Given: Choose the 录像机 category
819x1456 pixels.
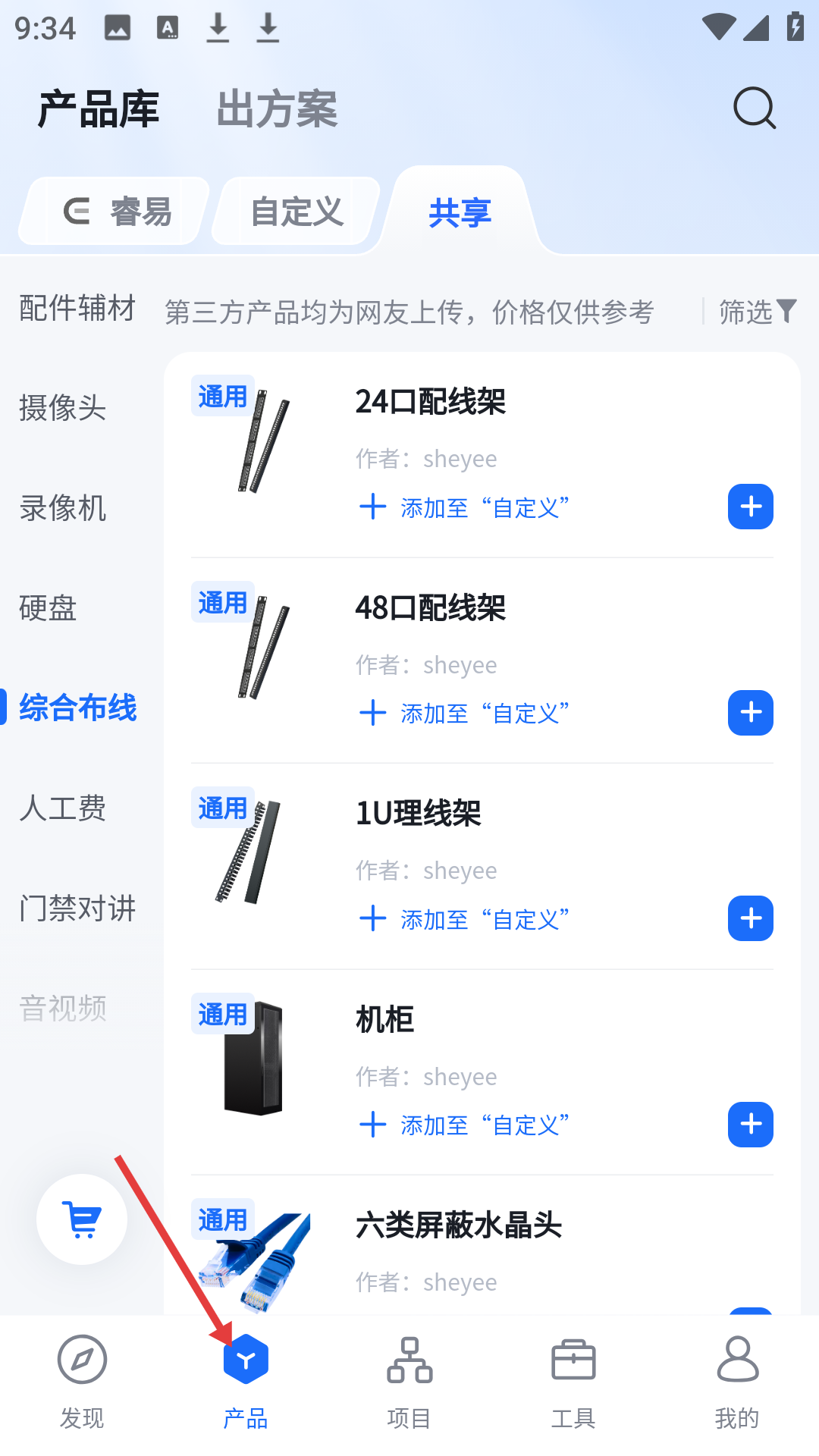Looking at the screenshot, I should point(63,508).
